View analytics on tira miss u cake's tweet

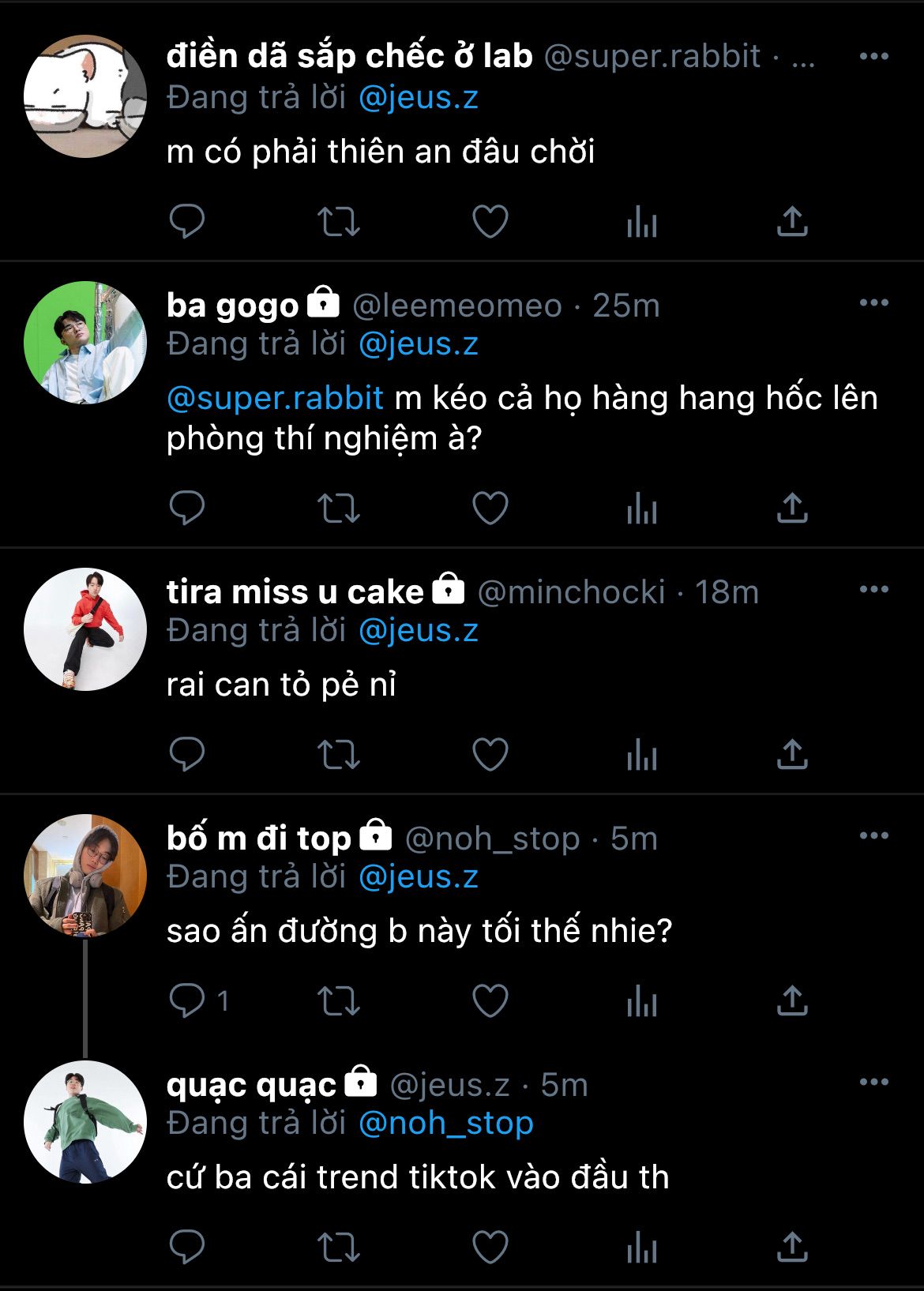641,755
